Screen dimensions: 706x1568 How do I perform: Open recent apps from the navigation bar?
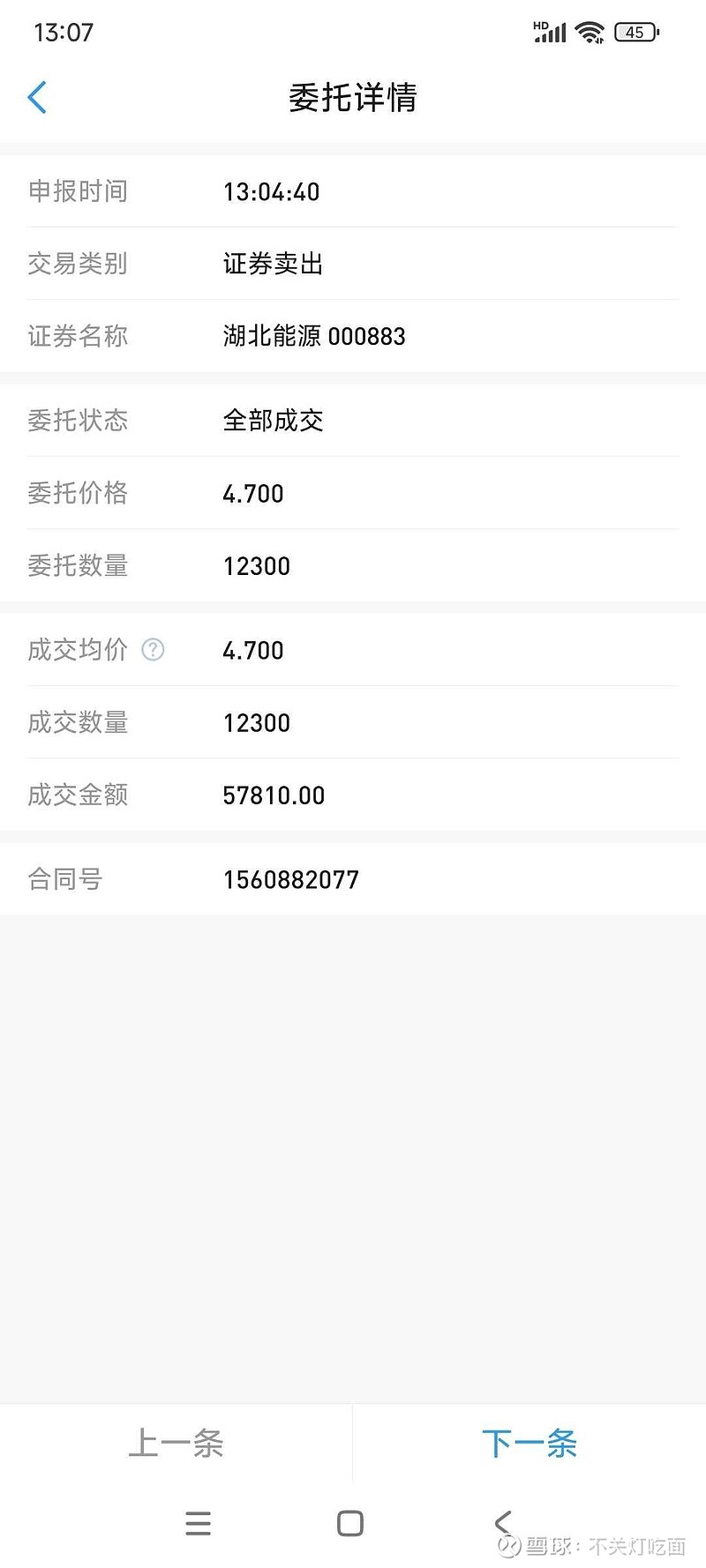click(199, 1523)
